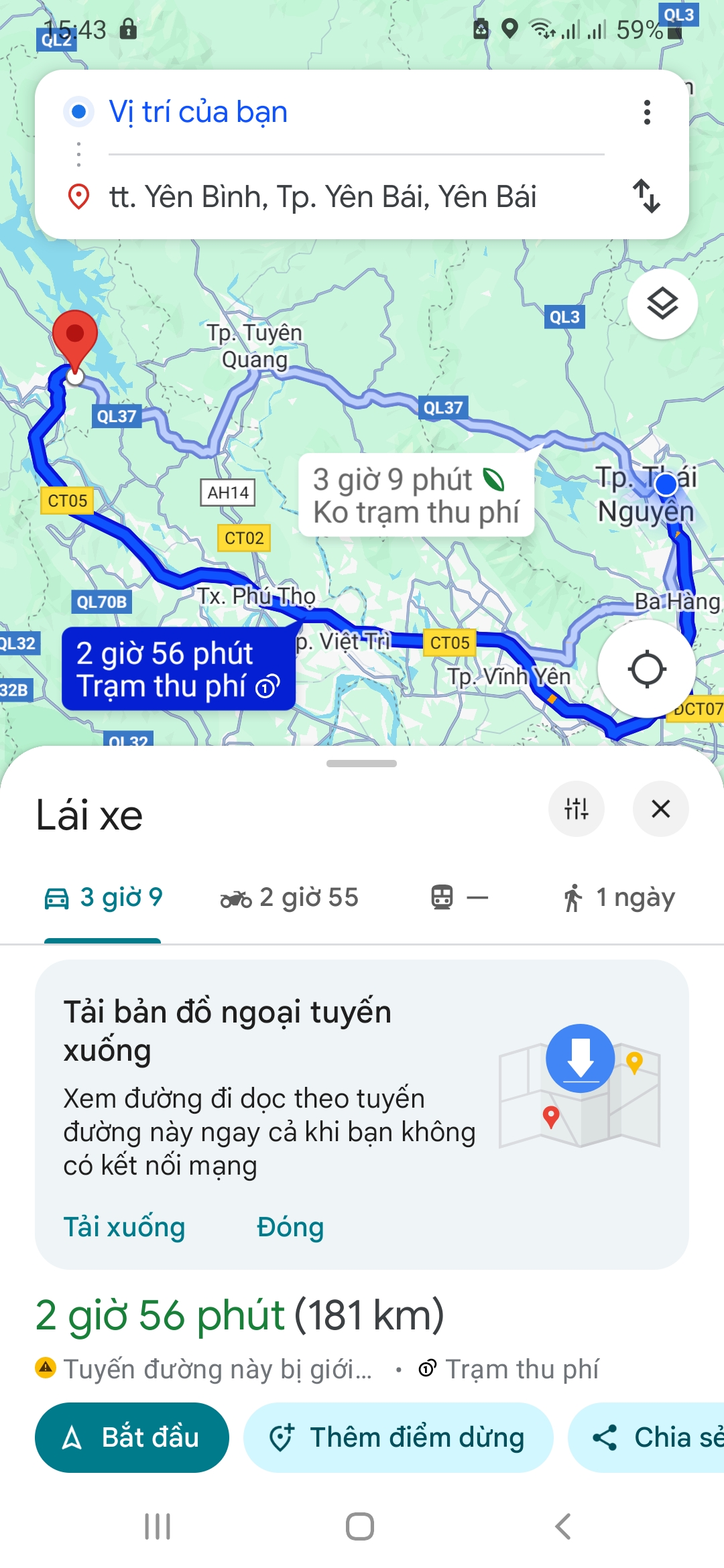Image resolution: width=724 pixels, height=1568 pixels.
Task: Switch to the car tab 3 giờ 9
Action: click(x=103, y=898)
